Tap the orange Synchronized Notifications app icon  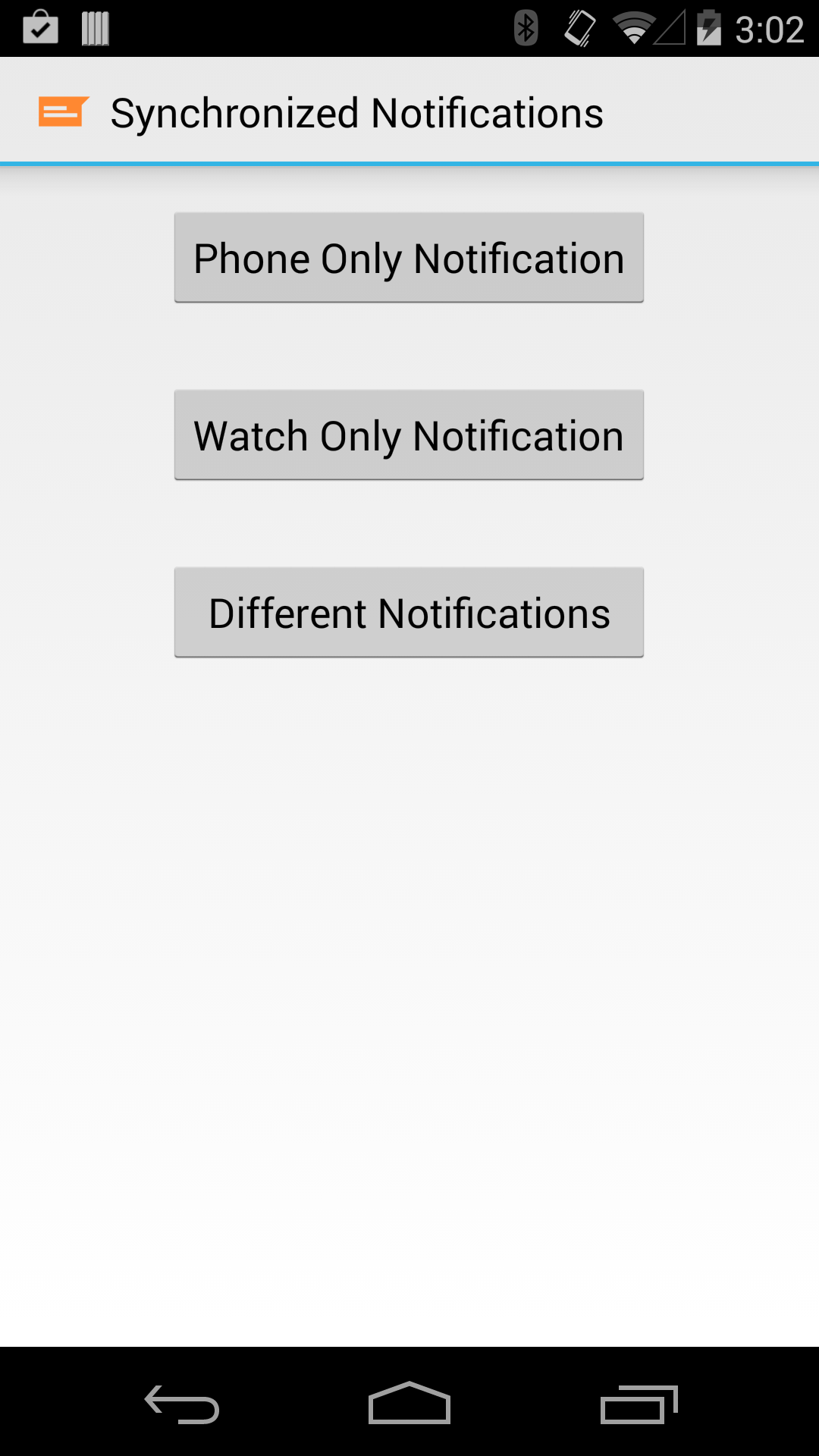click(x=63, y=111)
